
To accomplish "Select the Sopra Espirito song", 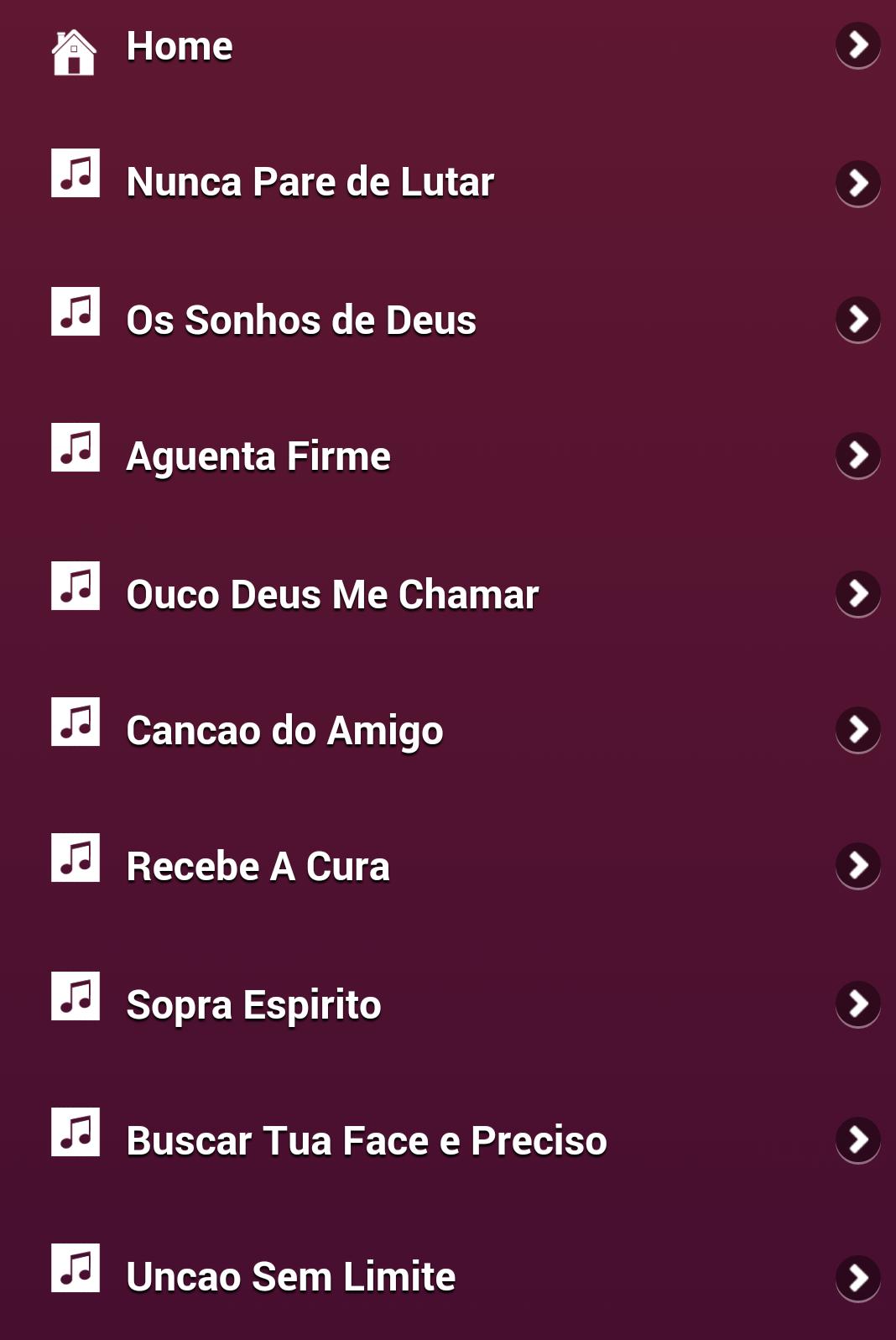I will [x=253, y=1004].
